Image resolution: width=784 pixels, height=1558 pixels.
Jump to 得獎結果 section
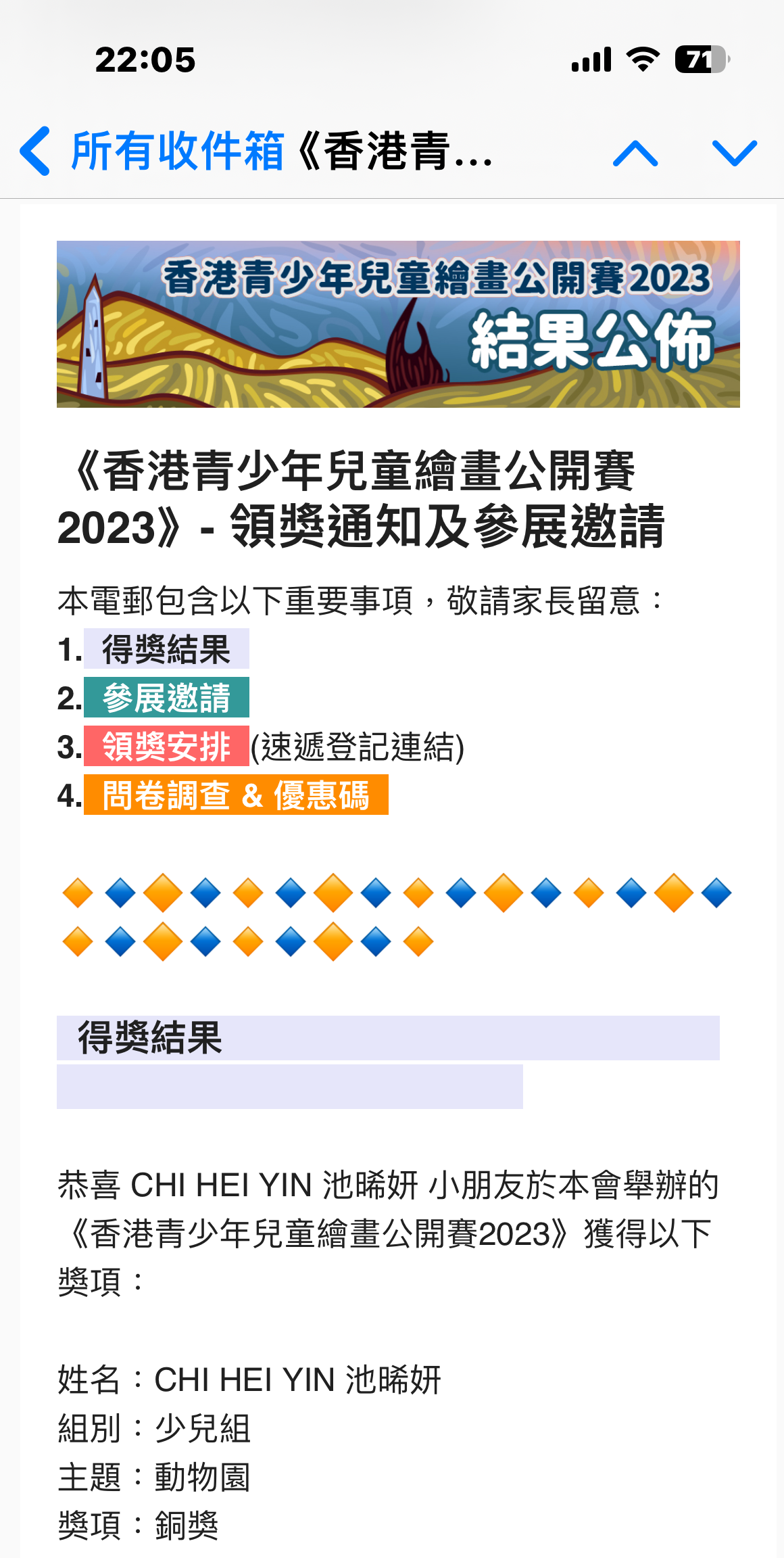coord(166,649)
